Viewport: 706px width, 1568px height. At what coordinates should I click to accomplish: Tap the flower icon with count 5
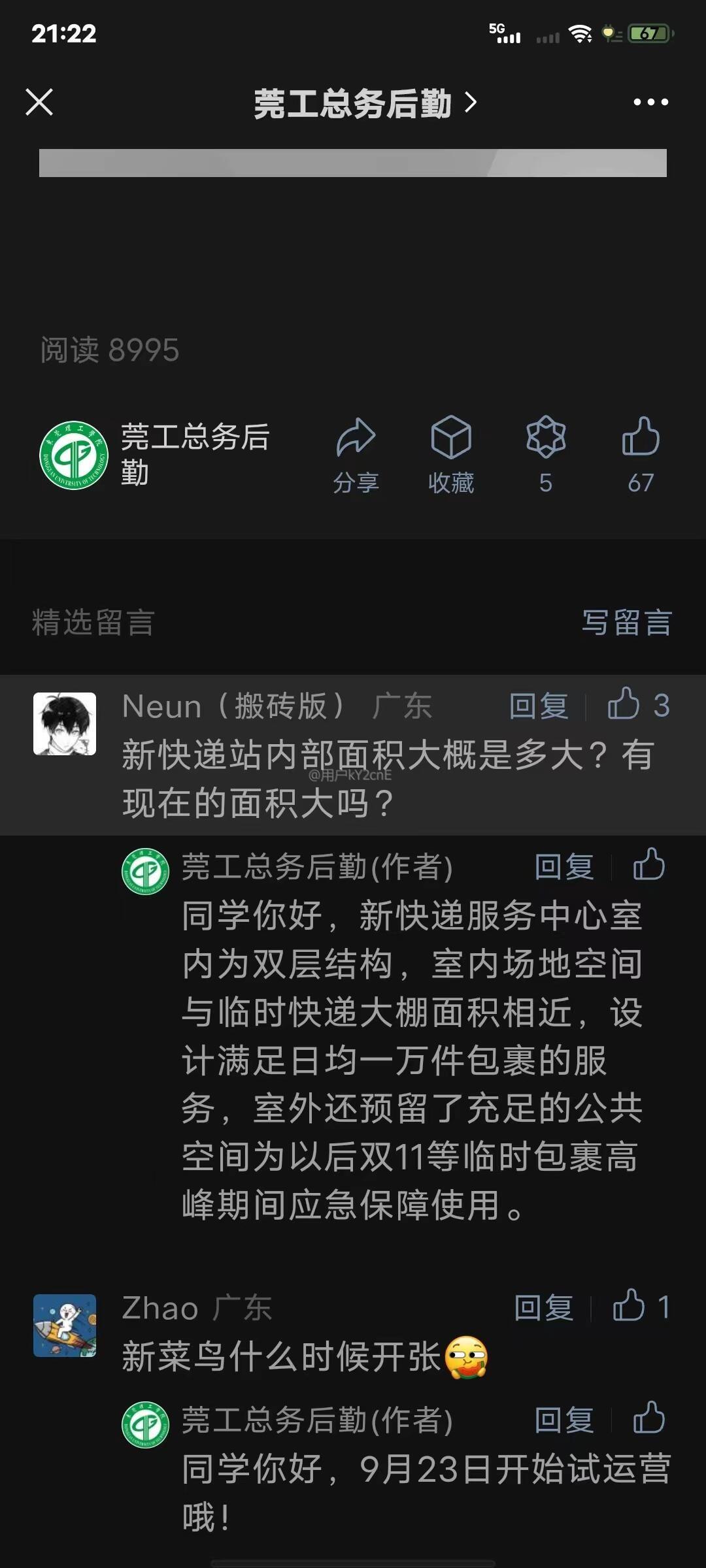[x=546, y=455]
